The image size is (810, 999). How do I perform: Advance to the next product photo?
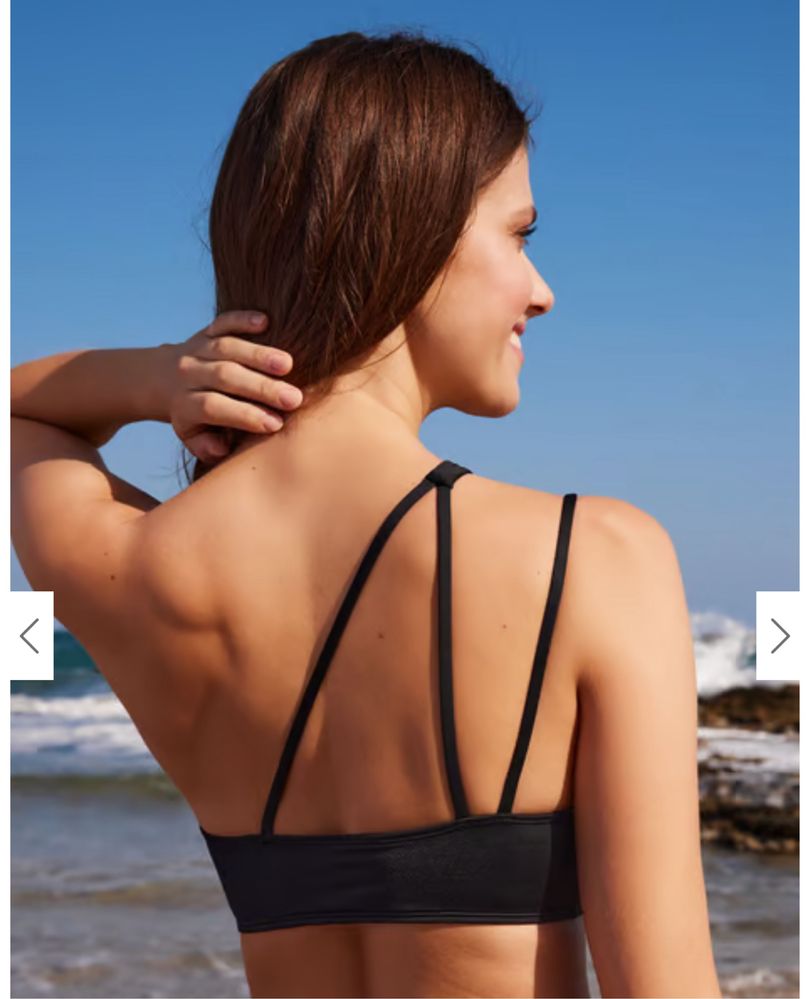tap(779, 636)
